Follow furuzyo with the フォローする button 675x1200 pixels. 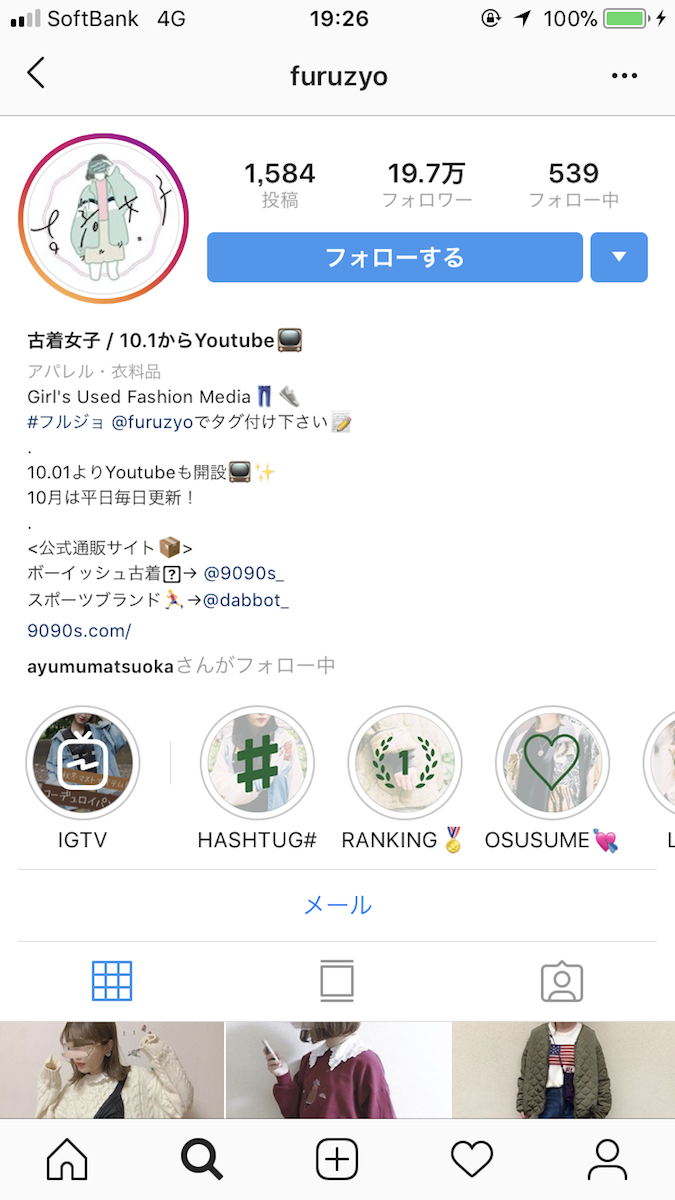[394, 258]
